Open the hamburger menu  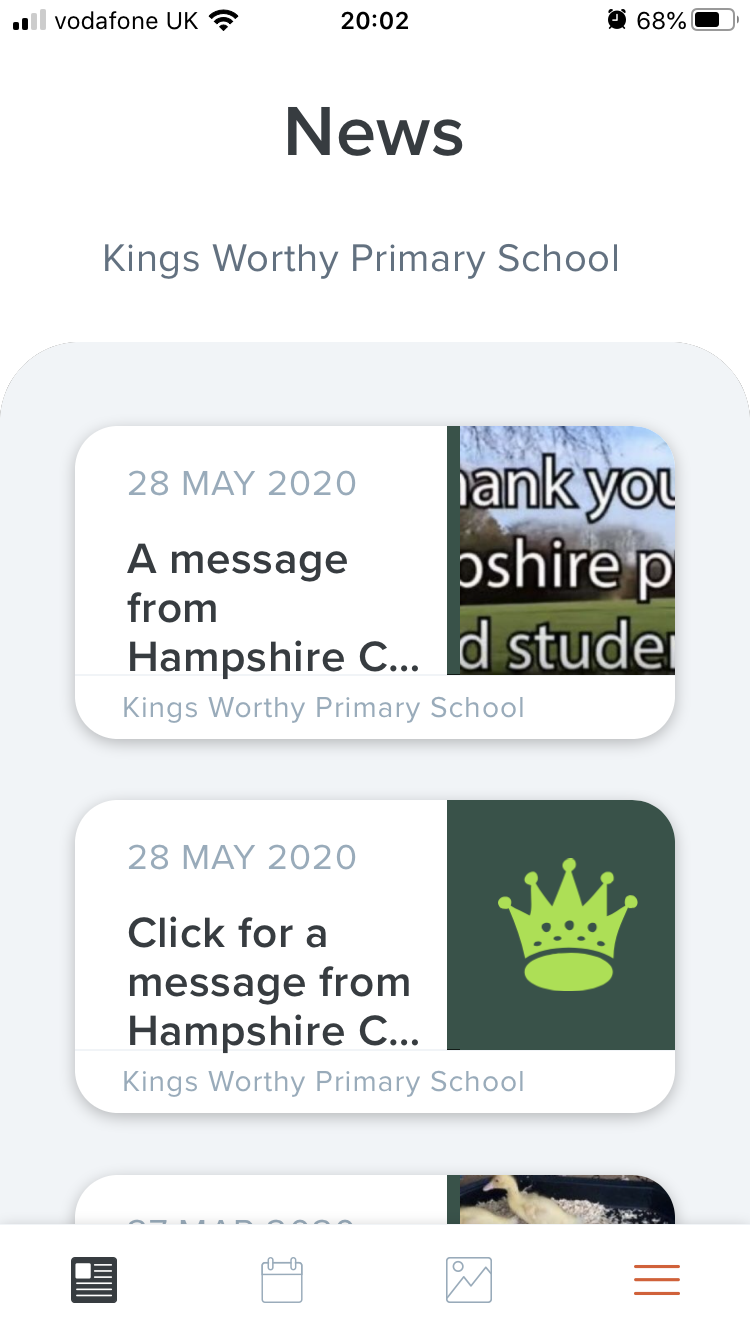tap(657, 1280)
